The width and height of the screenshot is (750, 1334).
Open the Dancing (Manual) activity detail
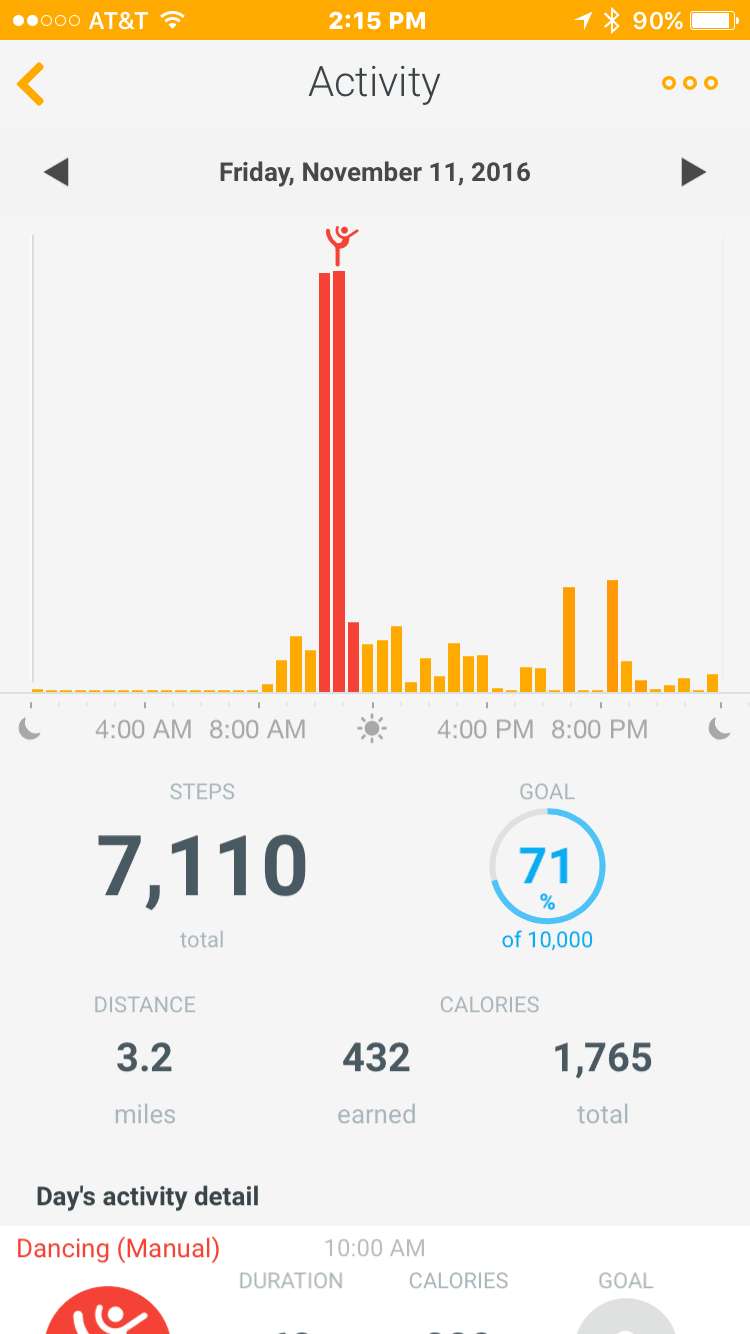tap(118, 1249)
